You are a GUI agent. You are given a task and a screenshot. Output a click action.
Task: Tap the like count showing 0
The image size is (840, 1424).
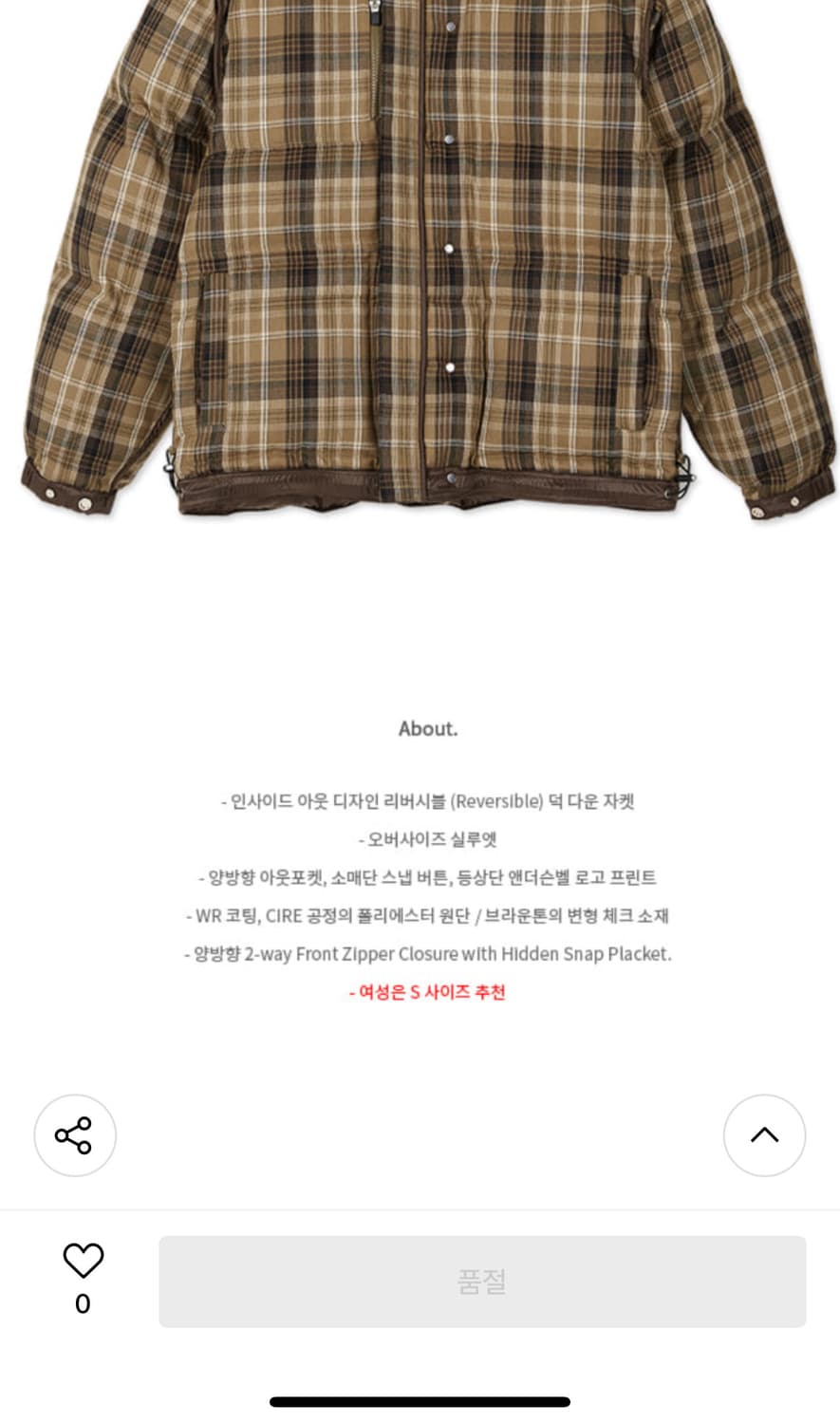83,1303
